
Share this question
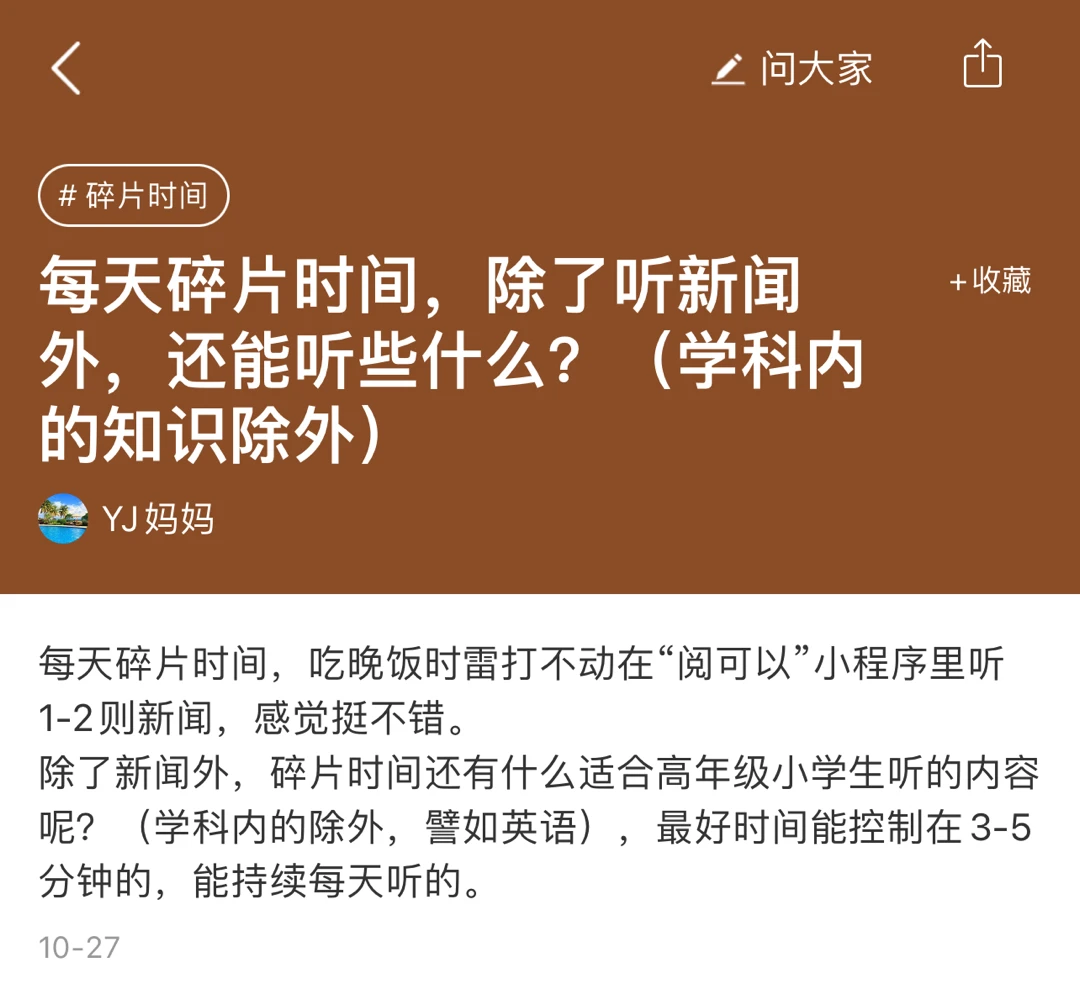coord(982,65)
